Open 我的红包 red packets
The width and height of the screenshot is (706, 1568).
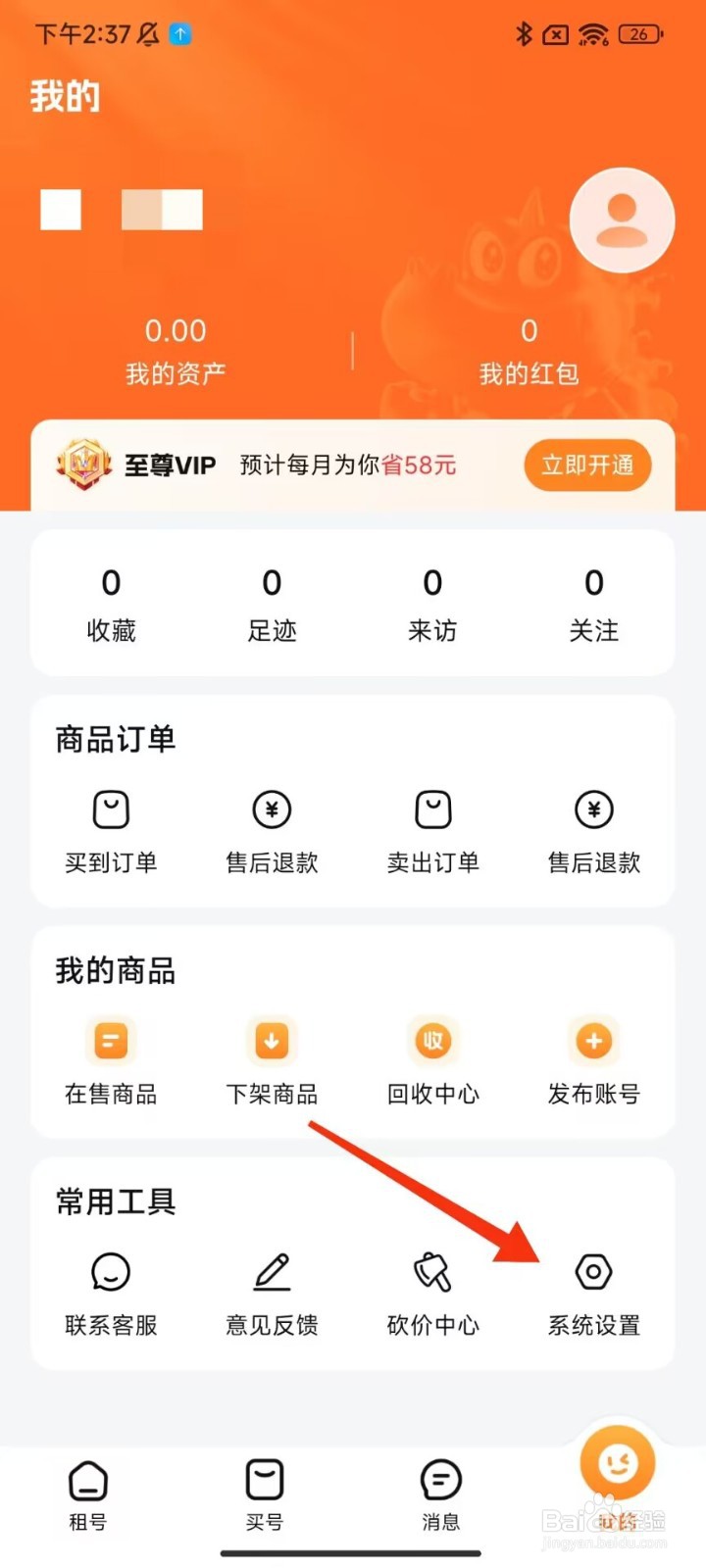pyautogui.click(x=529, y=351)
